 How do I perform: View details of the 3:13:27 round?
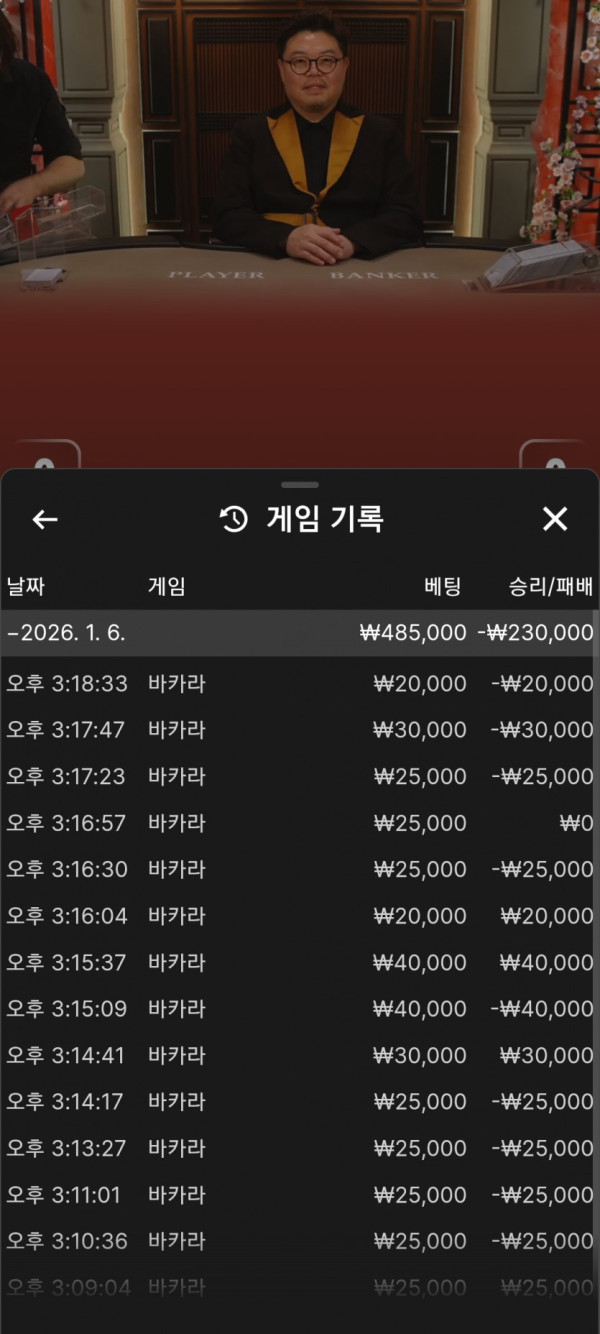298,1148
